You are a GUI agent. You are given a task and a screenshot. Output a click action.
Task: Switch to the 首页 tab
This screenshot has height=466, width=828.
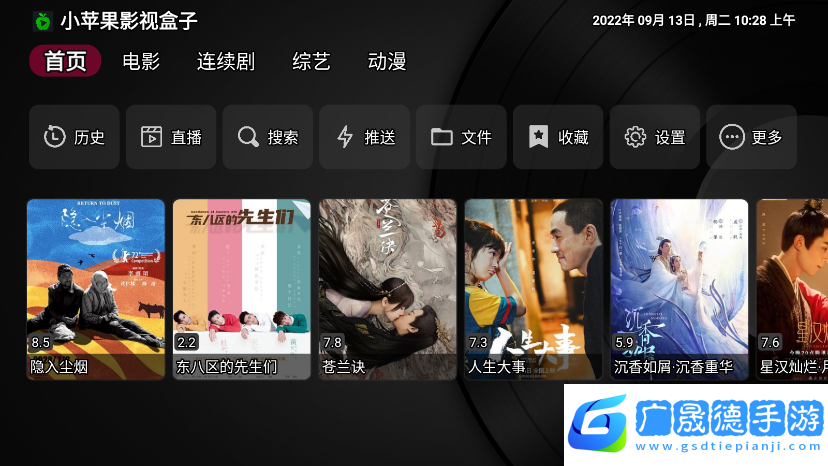(65, 61)
